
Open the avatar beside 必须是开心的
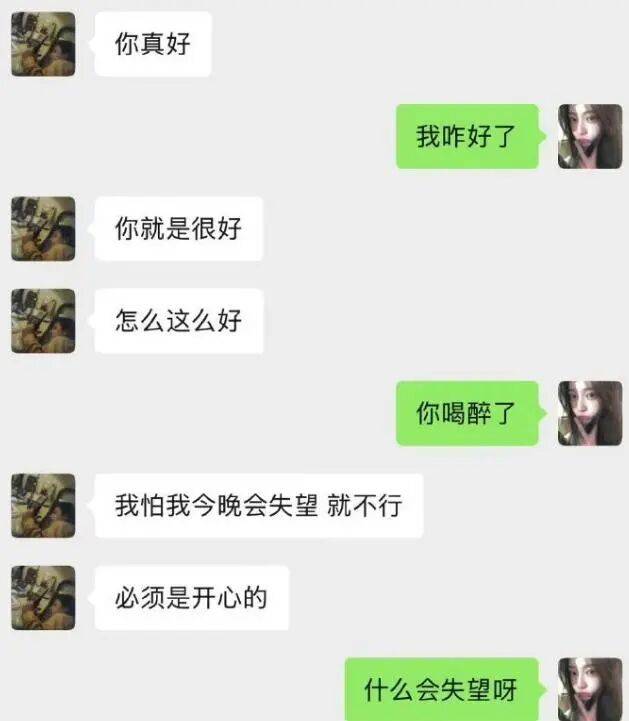[x=43, y=598]
